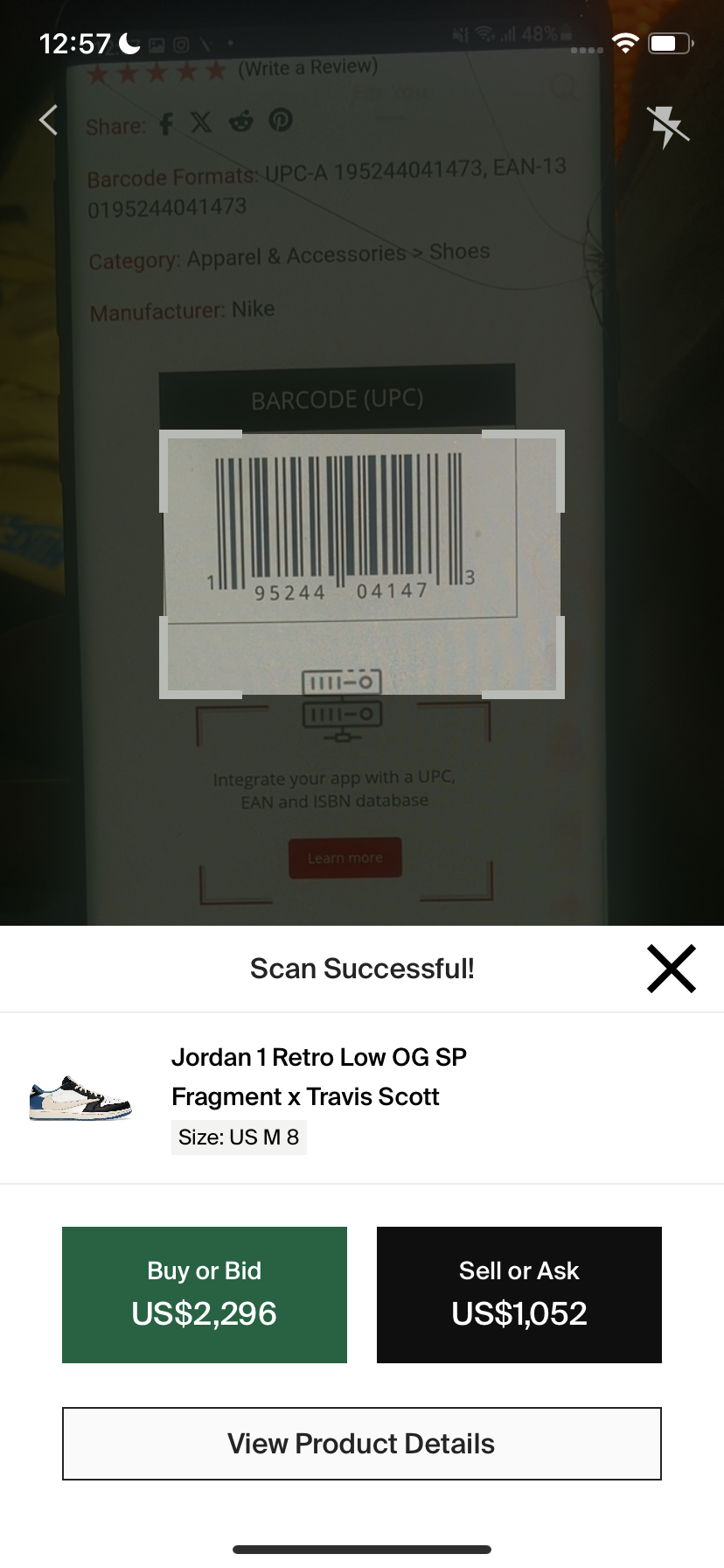Tap the Learn more button

click(x=345, y=857)
